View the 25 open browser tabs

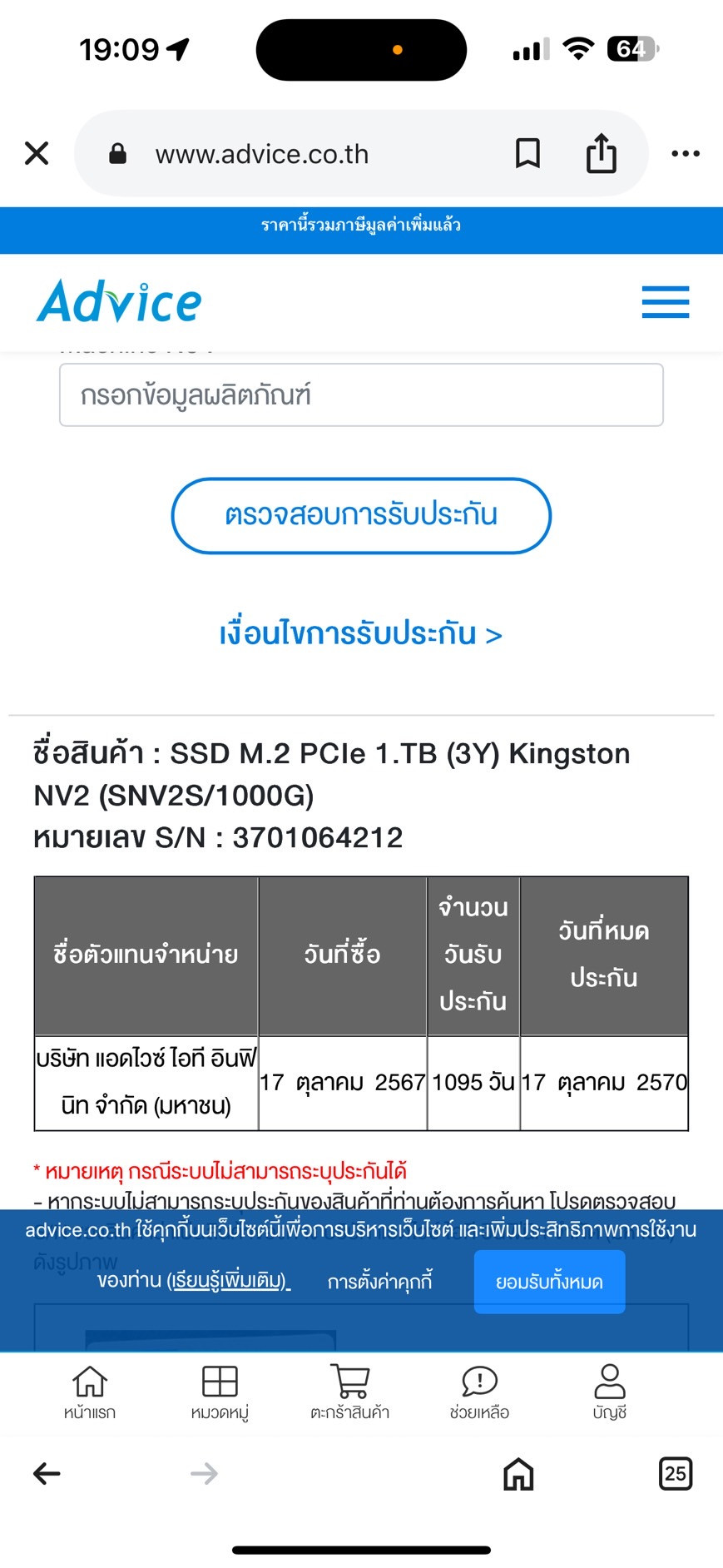pos(676,1474)
